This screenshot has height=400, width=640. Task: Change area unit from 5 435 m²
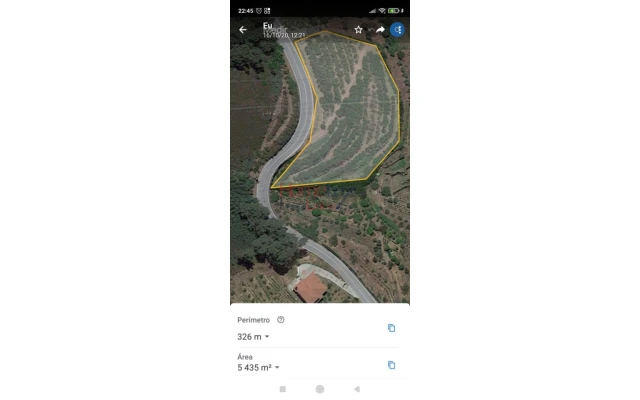point(259,368)
